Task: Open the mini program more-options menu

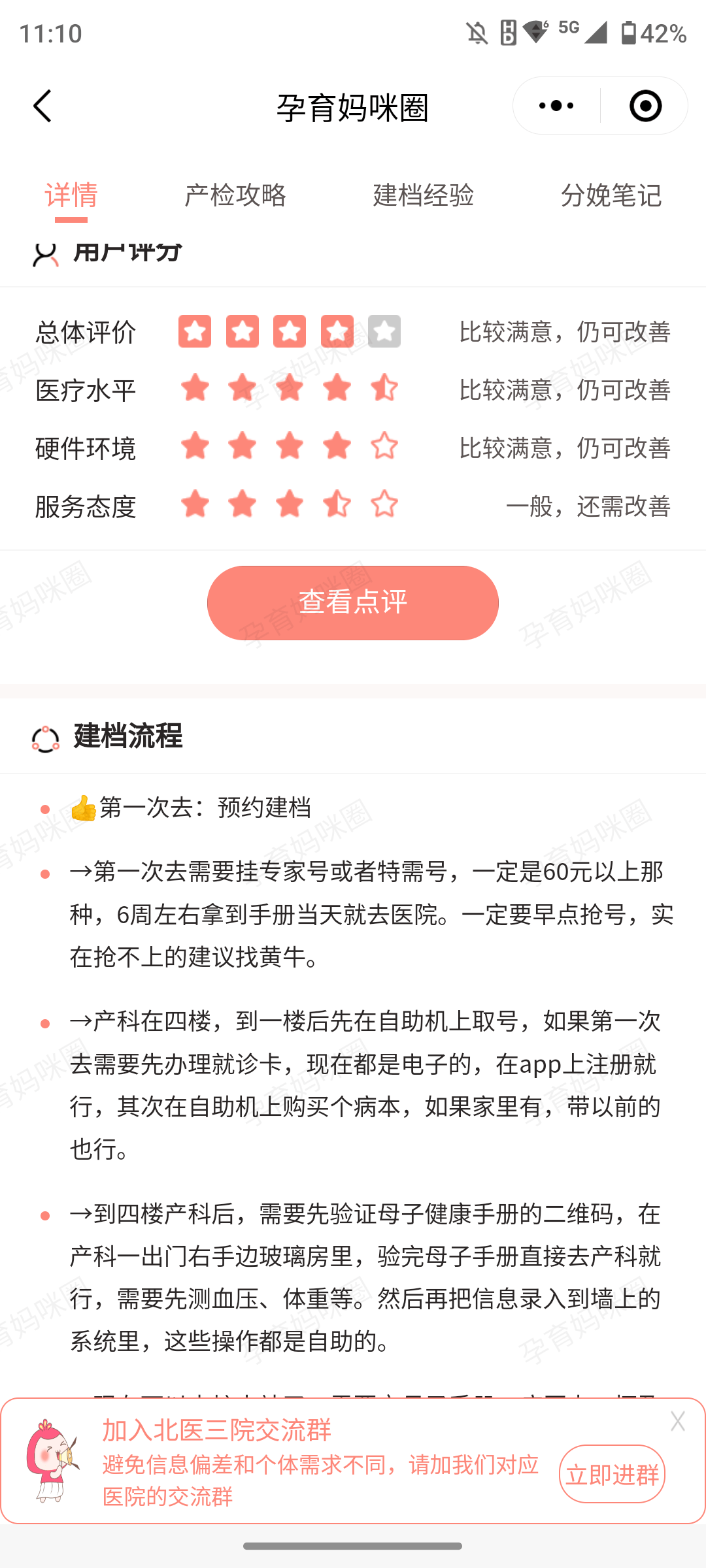Action: click(556, 106)
